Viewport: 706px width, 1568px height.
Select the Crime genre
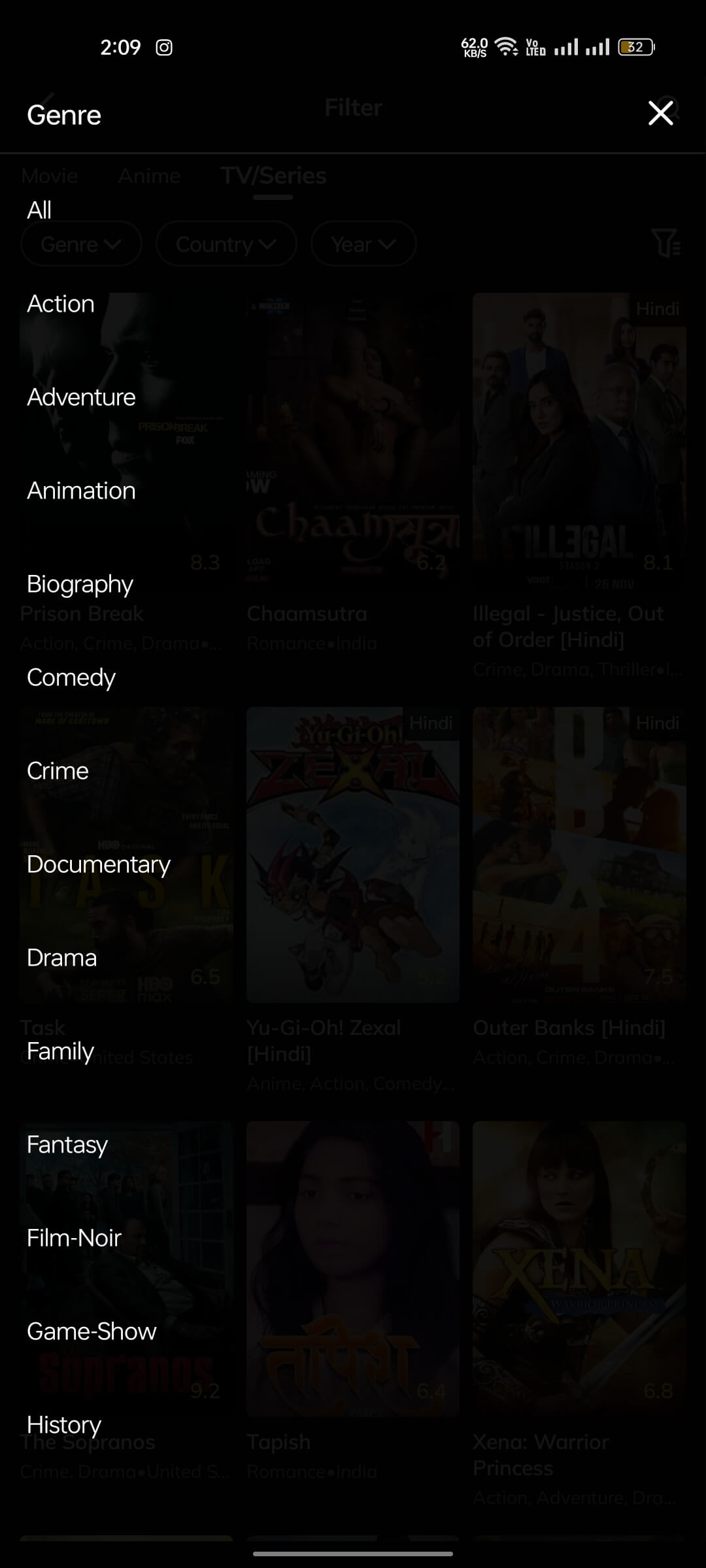[x=58, y=771]
